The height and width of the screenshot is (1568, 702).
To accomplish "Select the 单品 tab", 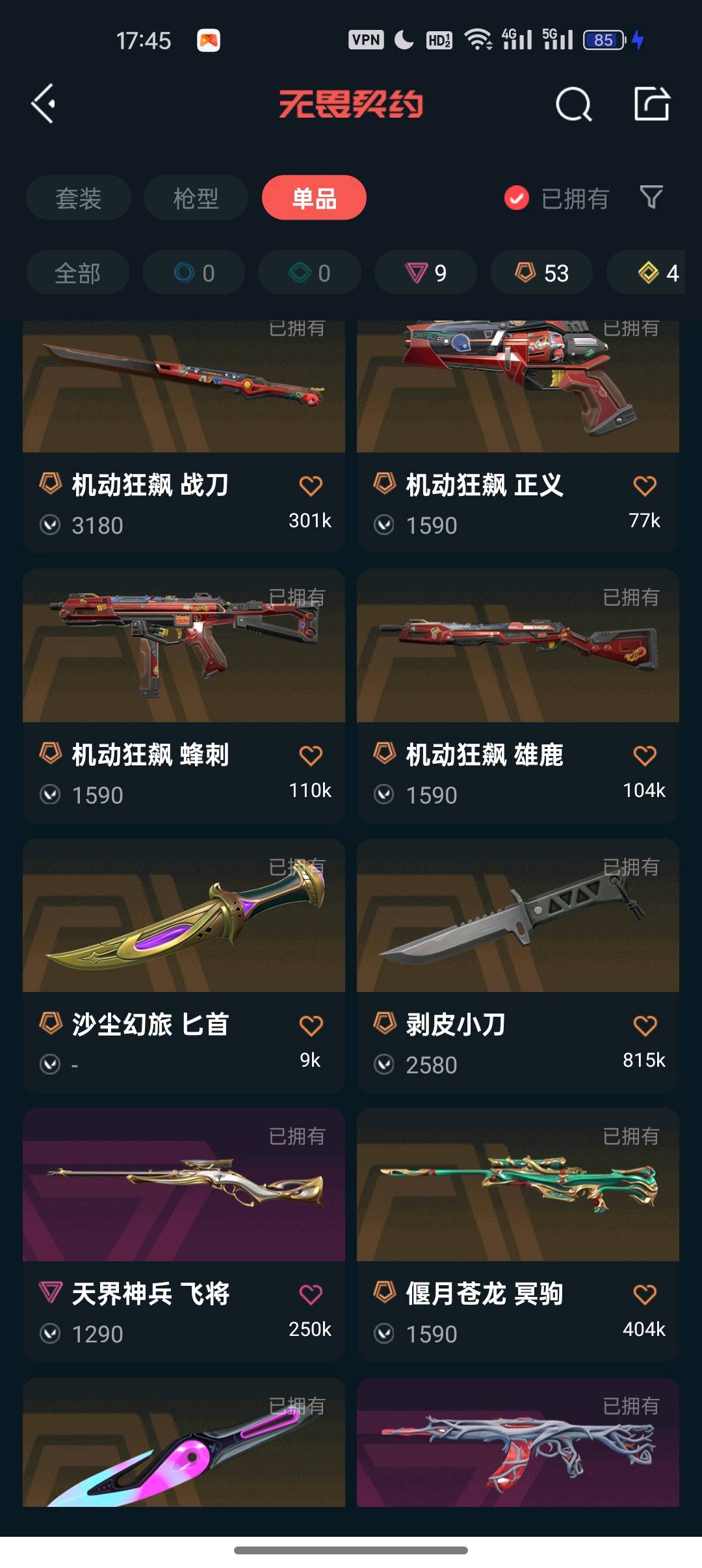I will 314,198.
